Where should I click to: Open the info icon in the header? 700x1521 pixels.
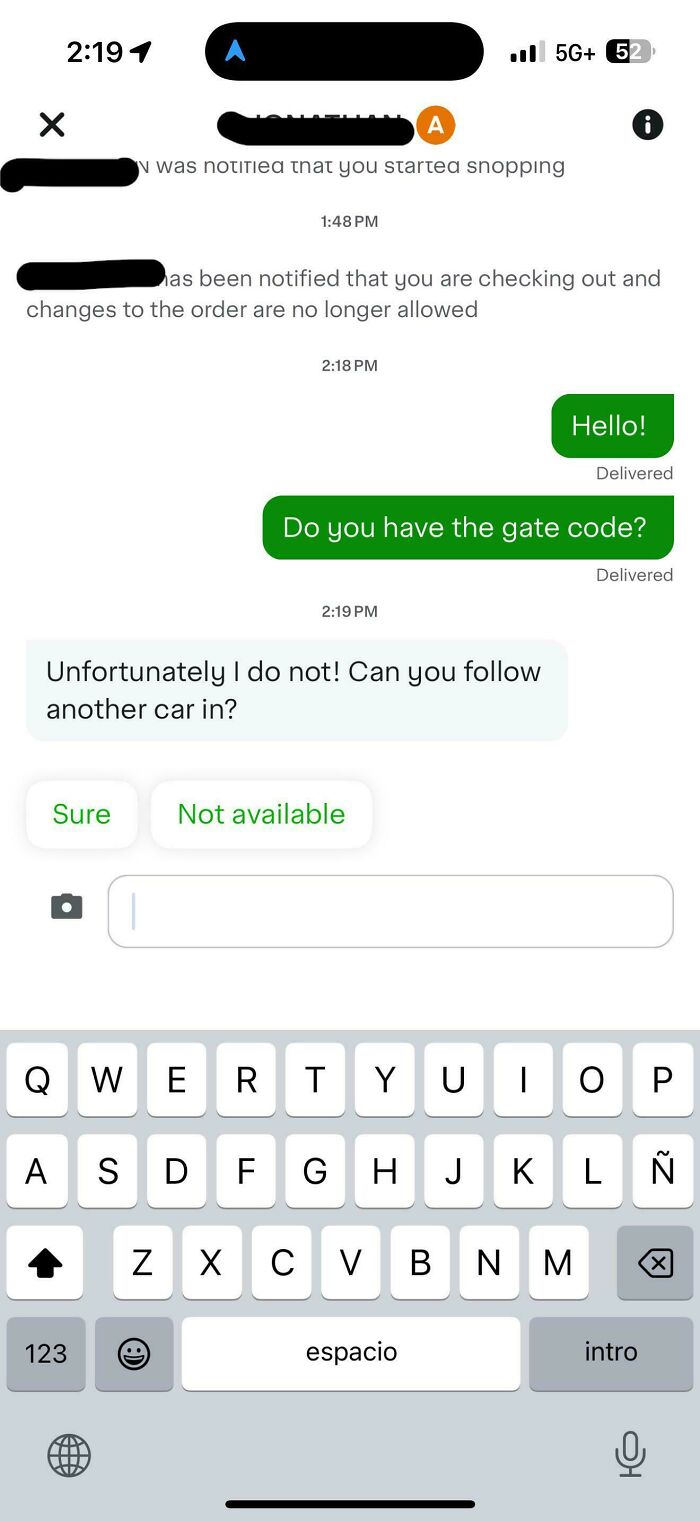(648, 125)
